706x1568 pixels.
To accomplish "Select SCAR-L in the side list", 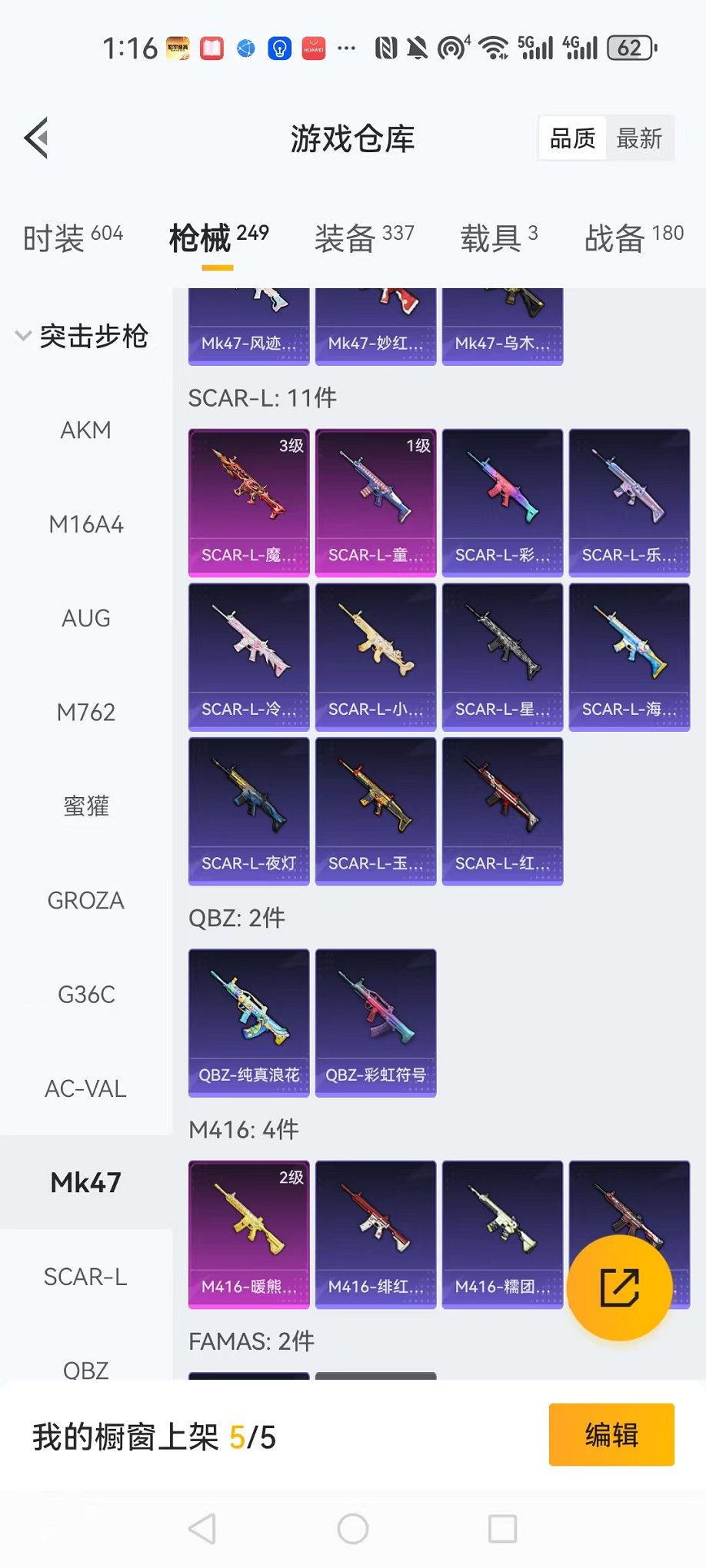I will click(86, 1277).
